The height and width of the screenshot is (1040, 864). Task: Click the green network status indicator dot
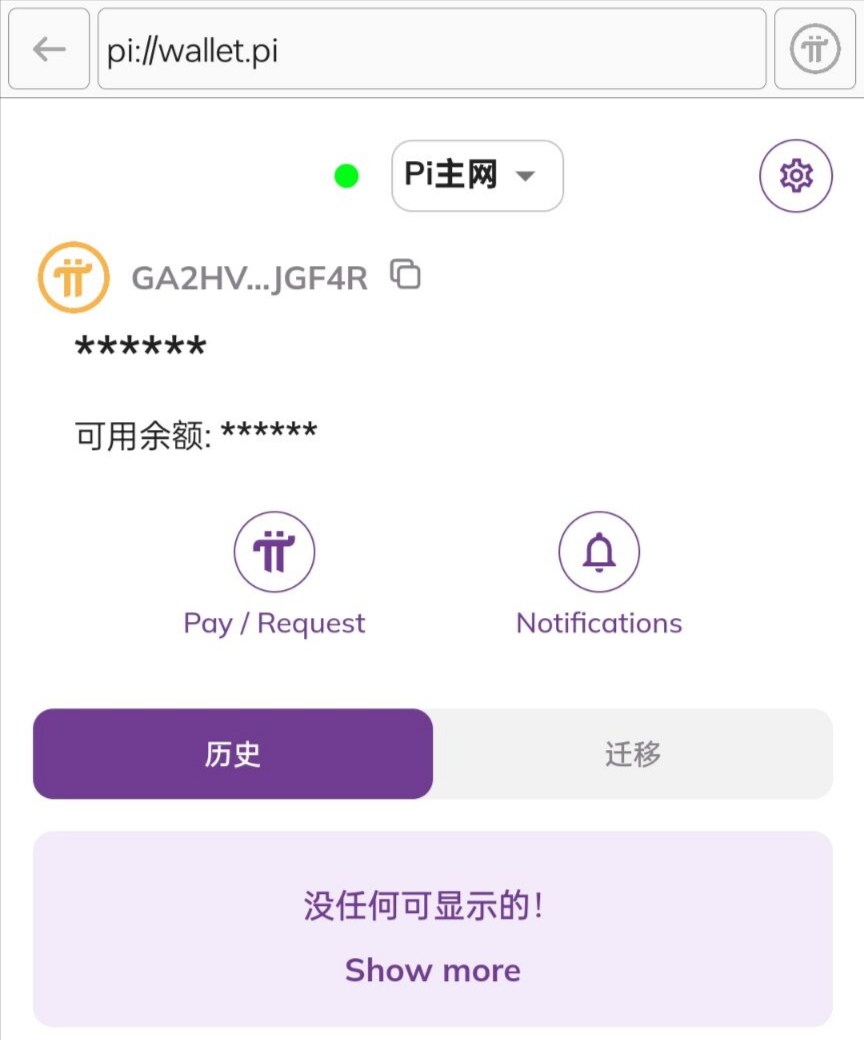coord(346,175)
